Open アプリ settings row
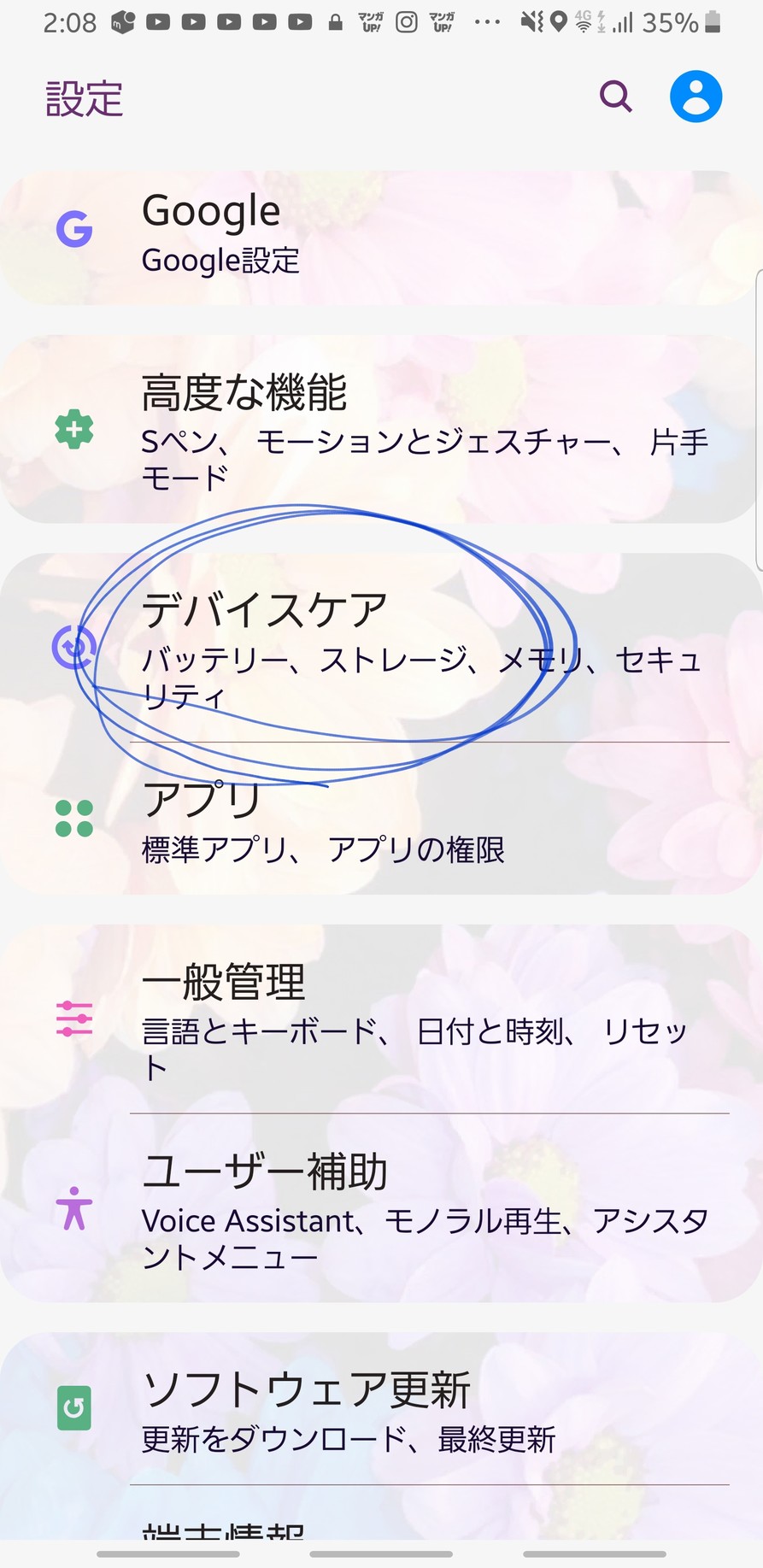Screen dimensions: 763x1568 pyautogui.click(x=381, y=819)
